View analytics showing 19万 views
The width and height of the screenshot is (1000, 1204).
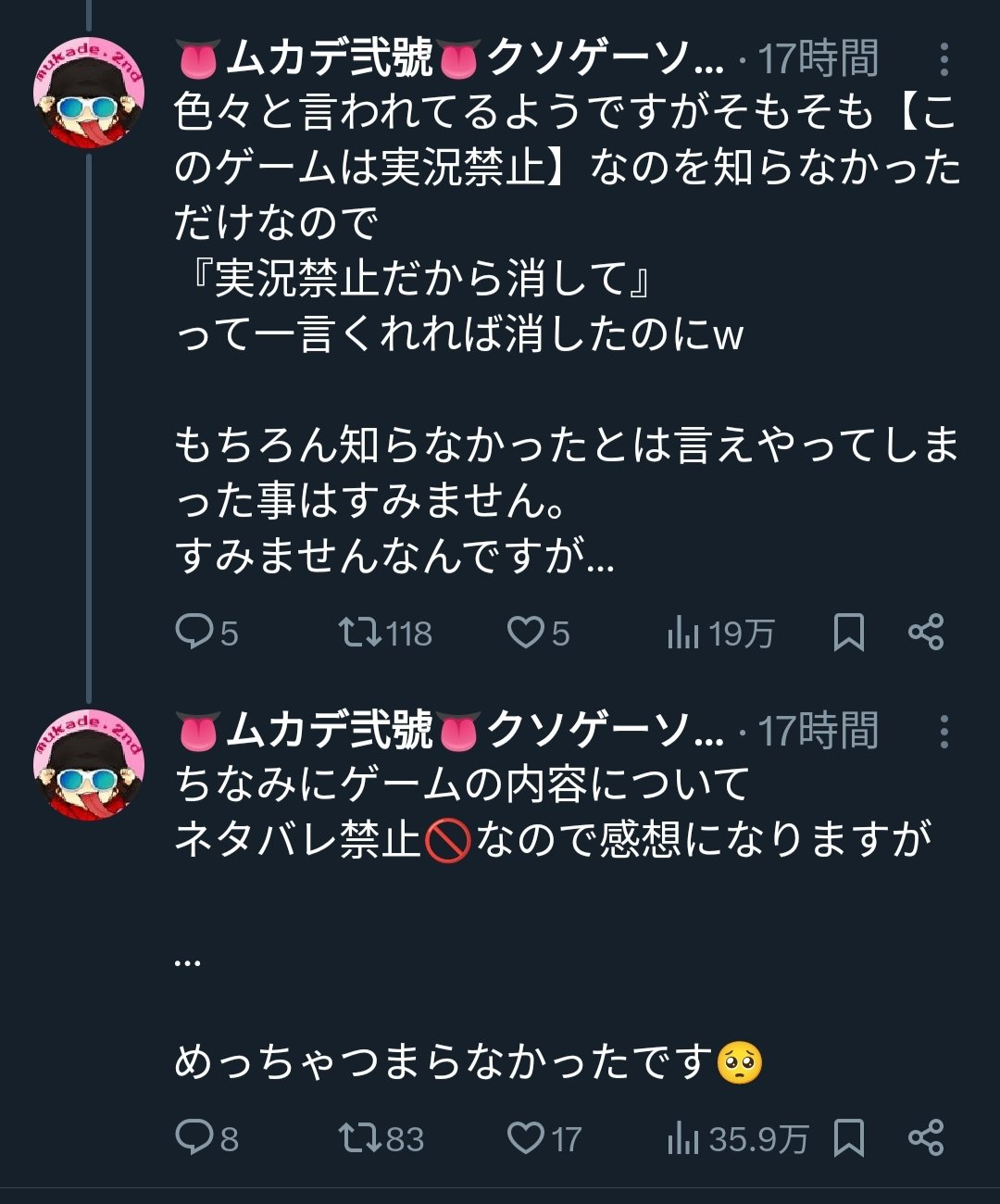(x=683, y=633)
